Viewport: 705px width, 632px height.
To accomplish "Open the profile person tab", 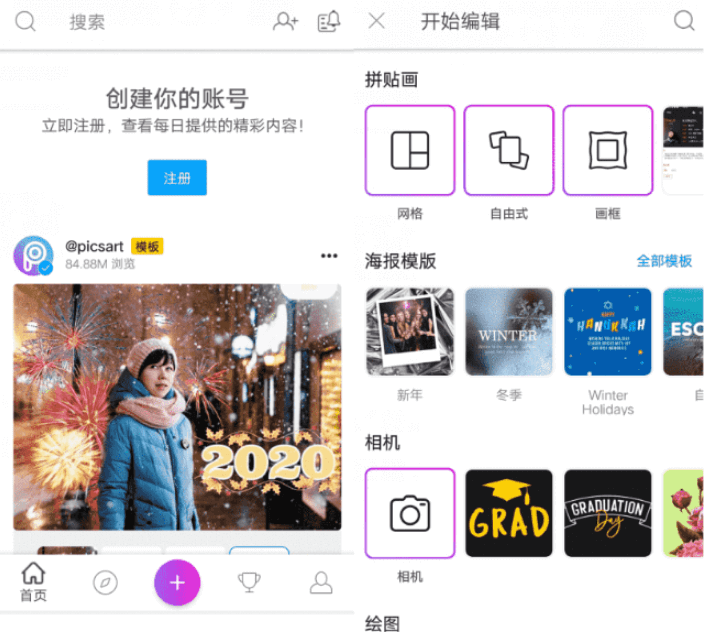I will 320,582.
